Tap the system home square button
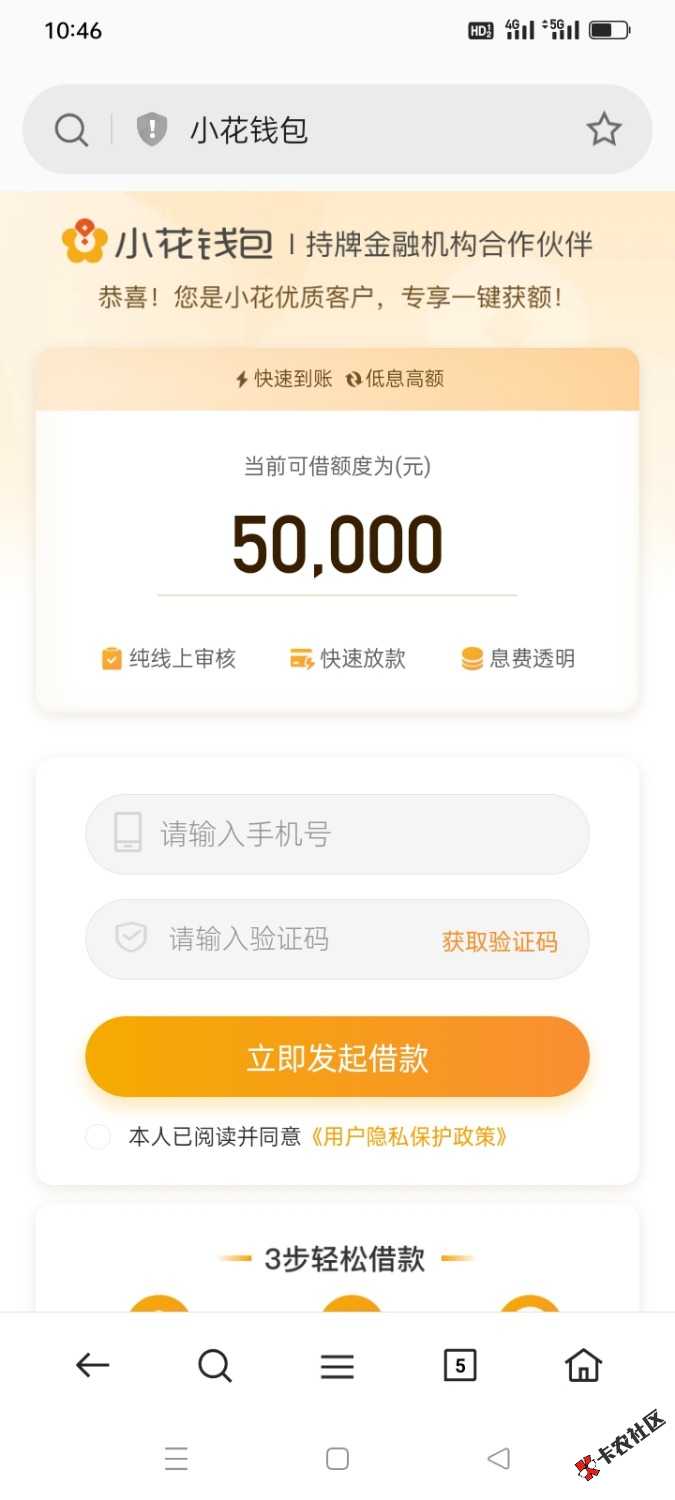Screen dimensions: 675x1500 tap(337, 1459)
